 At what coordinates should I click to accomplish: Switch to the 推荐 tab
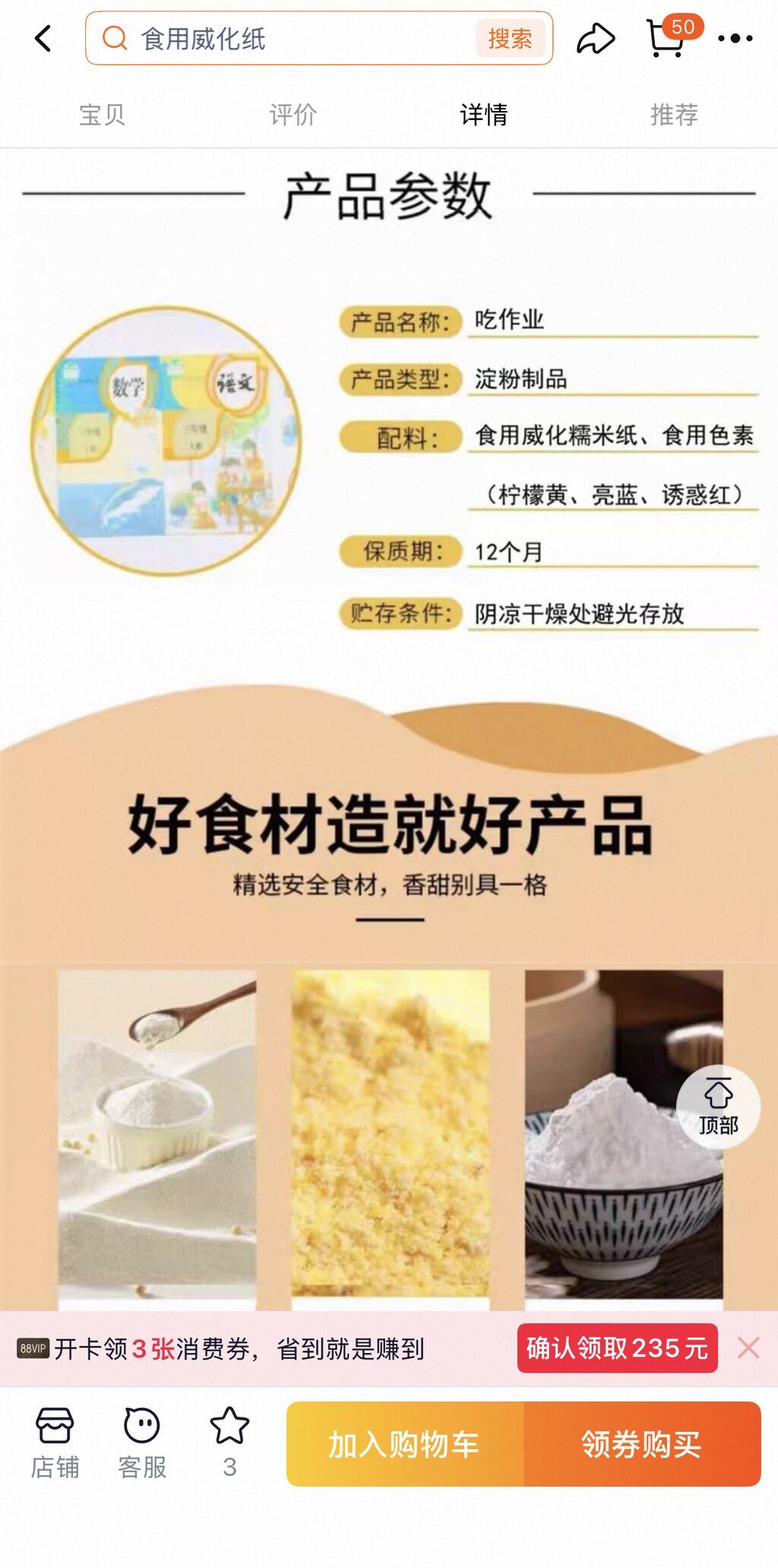(674, 115)
